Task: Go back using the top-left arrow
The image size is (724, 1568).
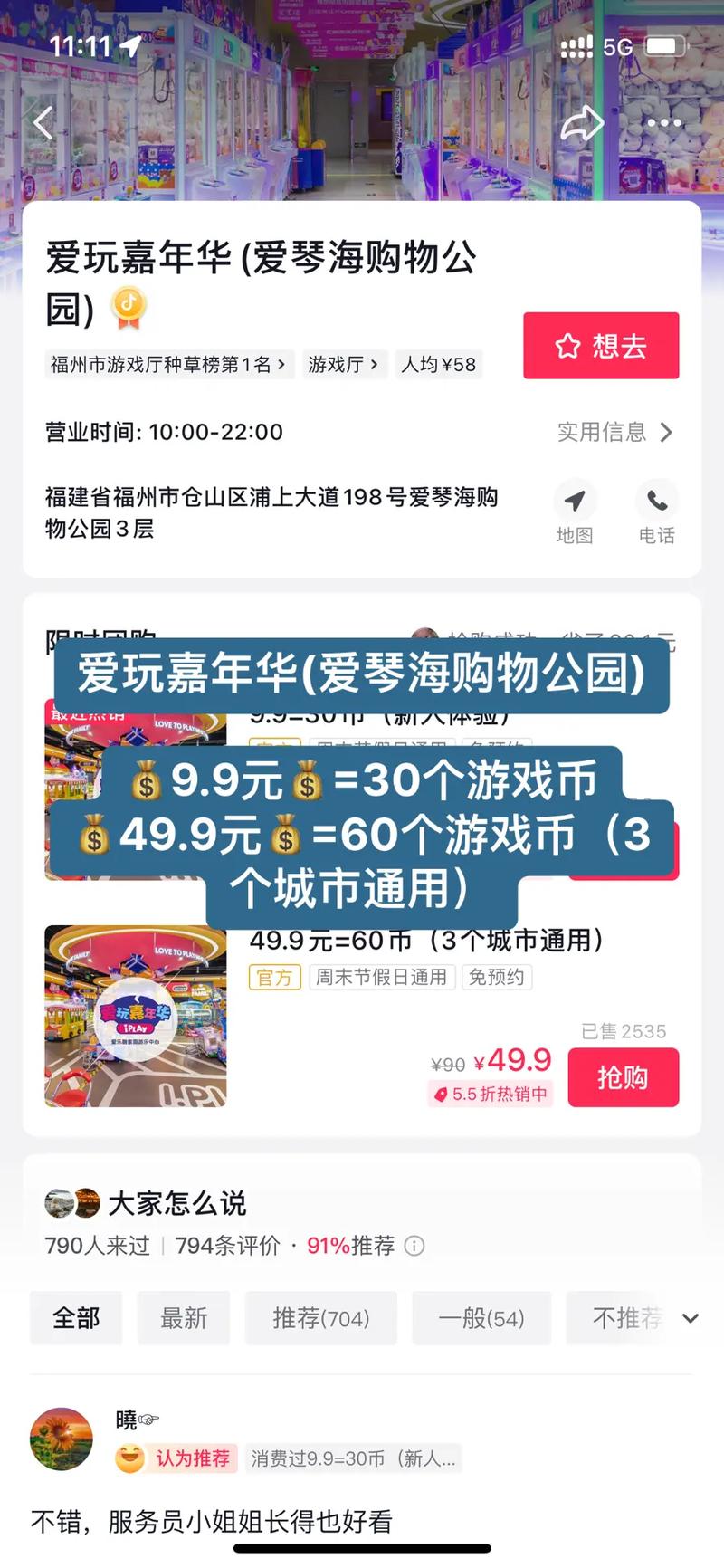Action: tap(43, 123)
